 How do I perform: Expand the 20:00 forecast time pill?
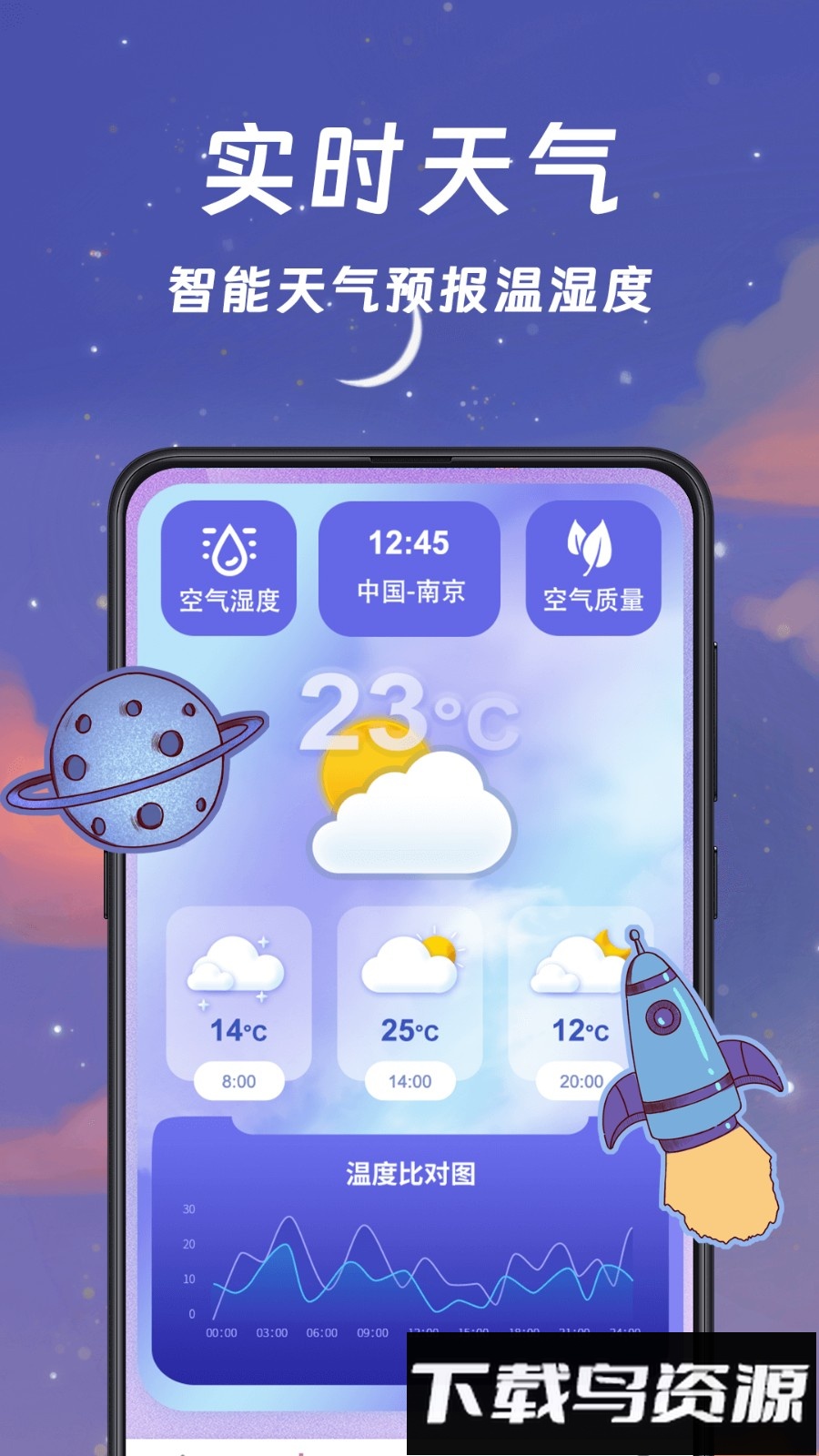coord(578,1081)
